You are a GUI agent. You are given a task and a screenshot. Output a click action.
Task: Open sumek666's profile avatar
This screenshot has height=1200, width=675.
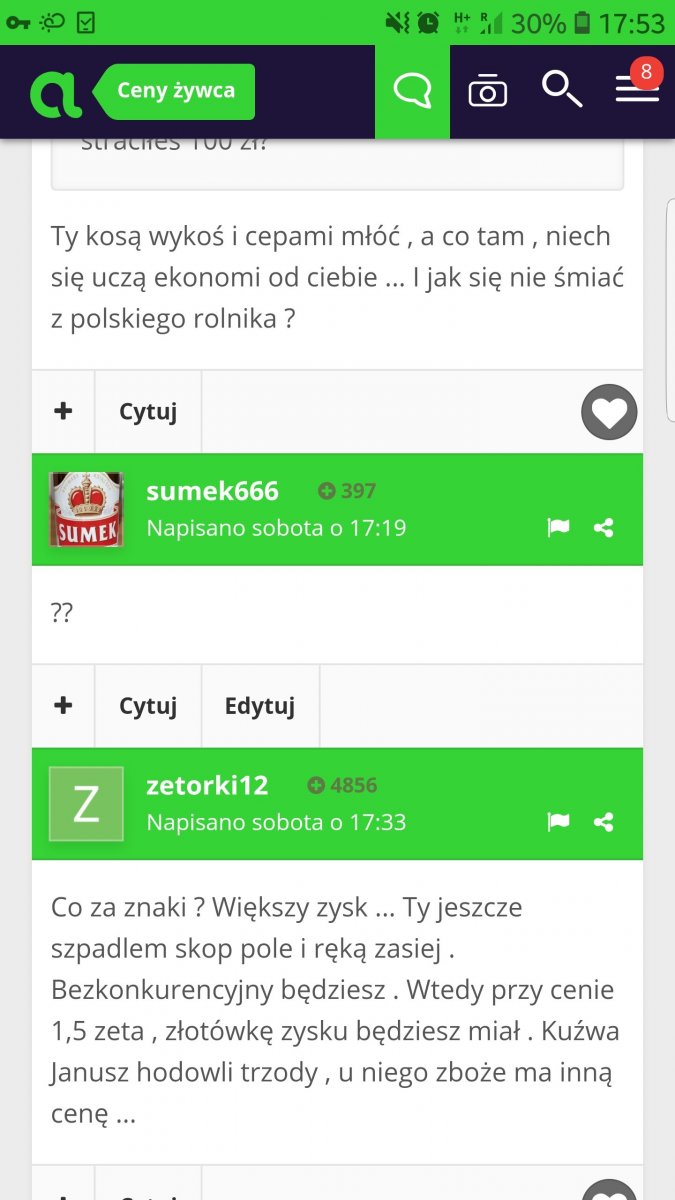[x=86, y=509]
